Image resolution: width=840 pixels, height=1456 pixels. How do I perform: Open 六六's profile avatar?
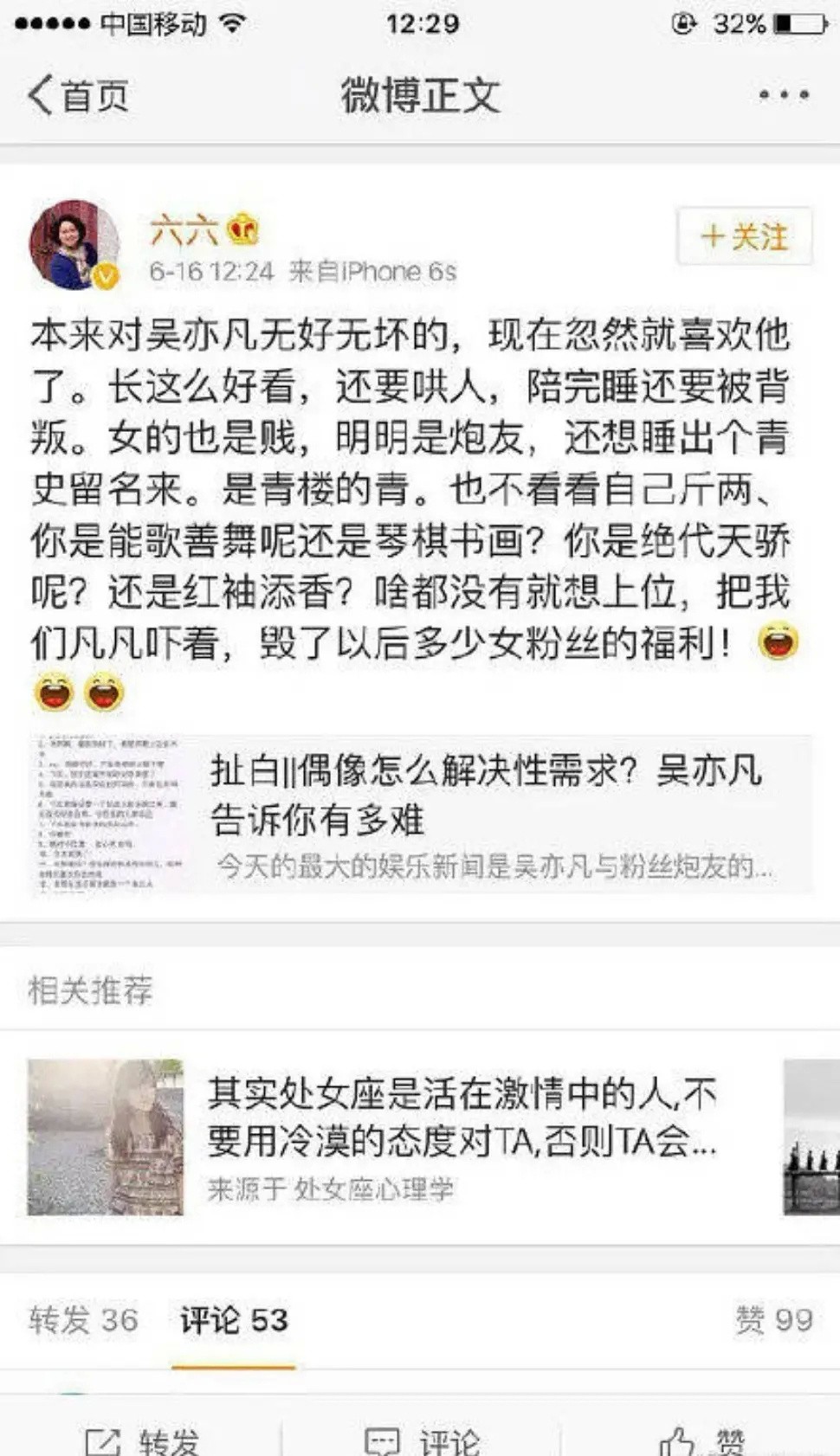pos(73,245)
